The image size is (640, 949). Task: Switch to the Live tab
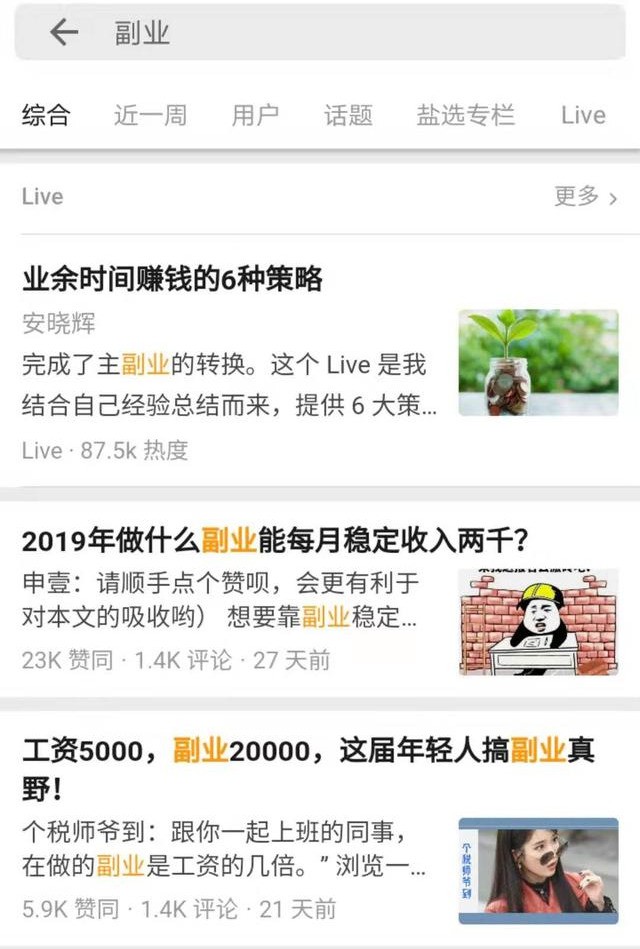click(583, 115)
